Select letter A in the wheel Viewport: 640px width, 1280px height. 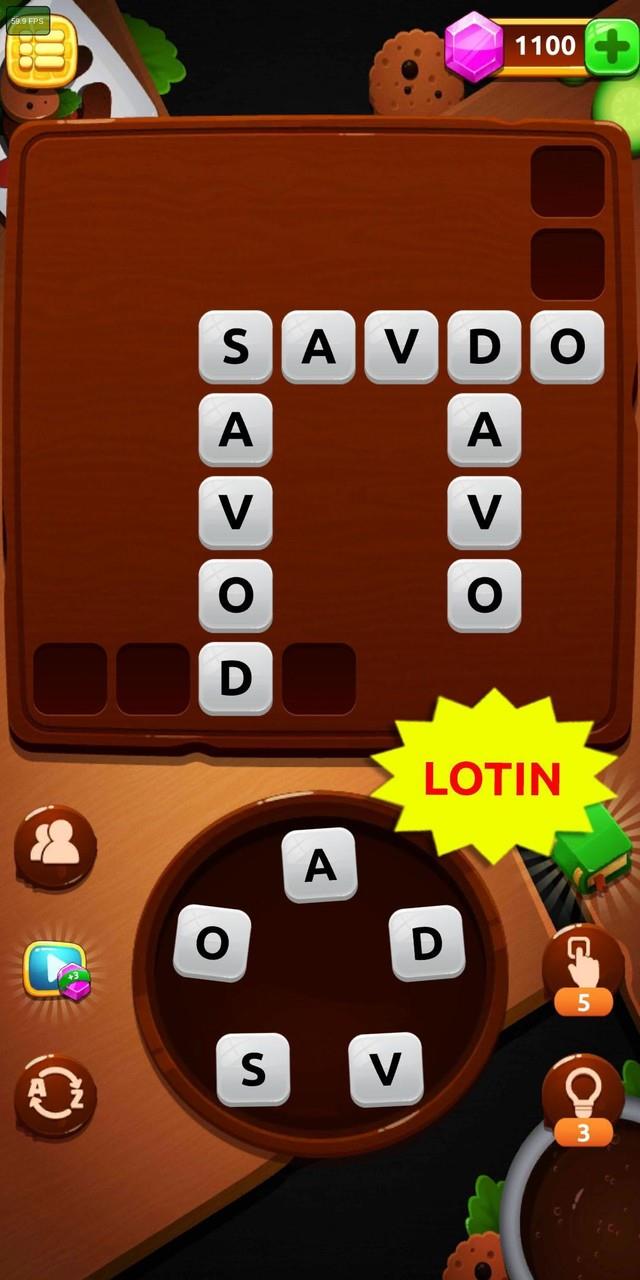pyautogui.click(x=319, y=865)
